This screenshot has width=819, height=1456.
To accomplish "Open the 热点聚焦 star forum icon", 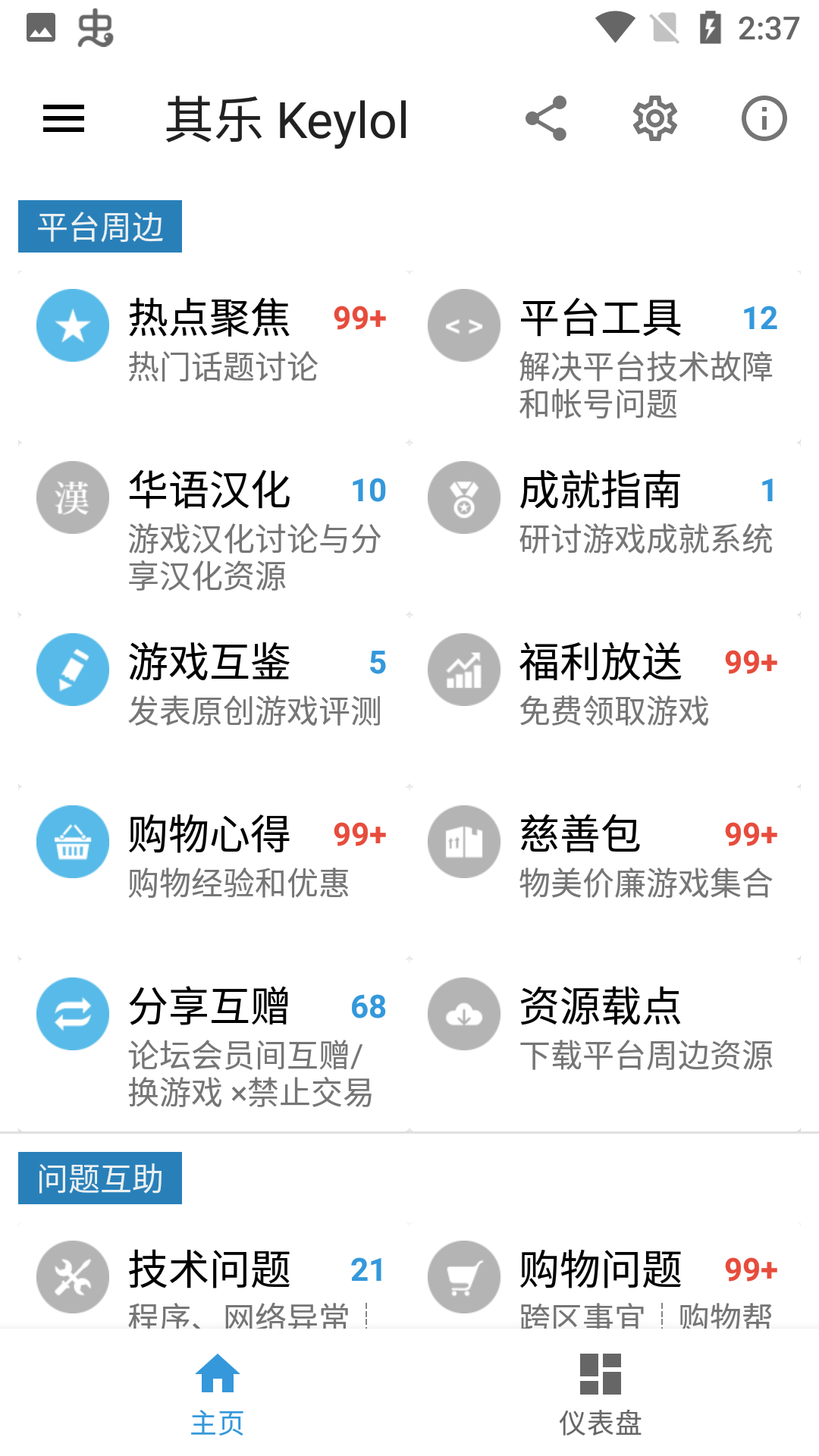I will (x=72, y=325).
